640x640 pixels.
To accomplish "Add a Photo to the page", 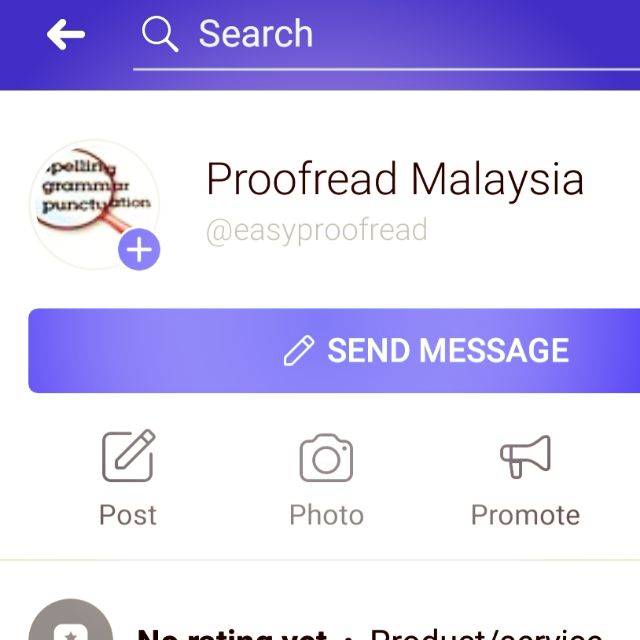I will [x=326, y=478].
